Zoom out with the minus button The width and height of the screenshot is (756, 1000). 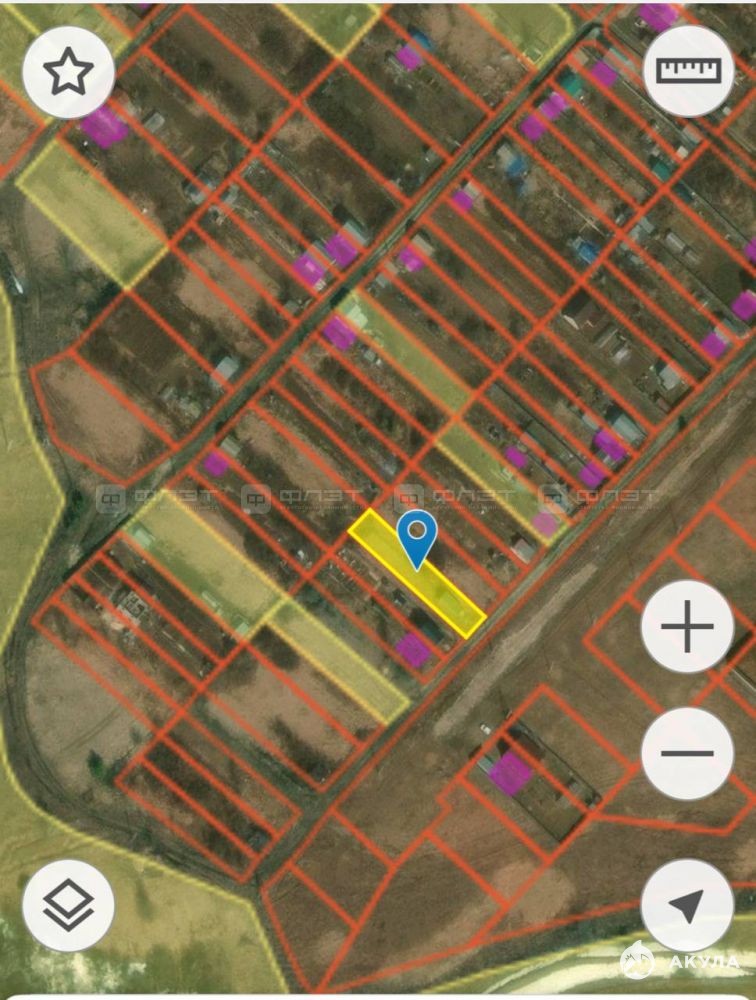(688, 753)
